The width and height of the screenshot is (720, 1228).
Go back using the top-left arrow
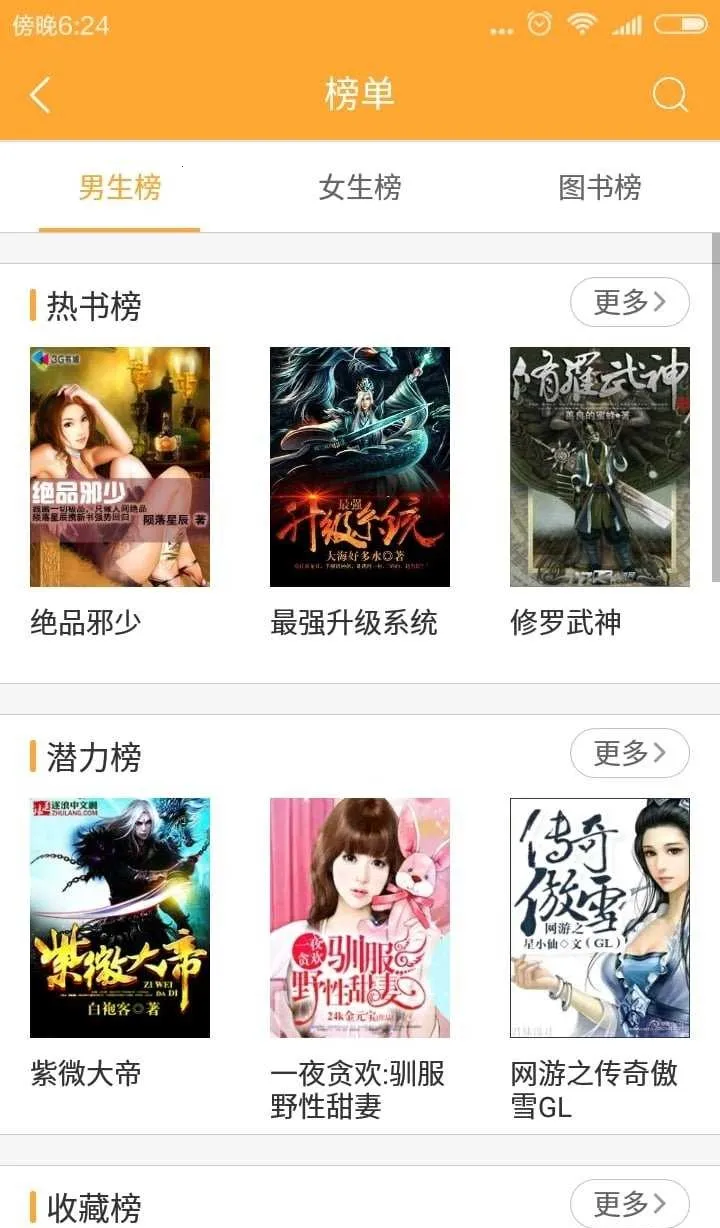(x=40, y=95)
